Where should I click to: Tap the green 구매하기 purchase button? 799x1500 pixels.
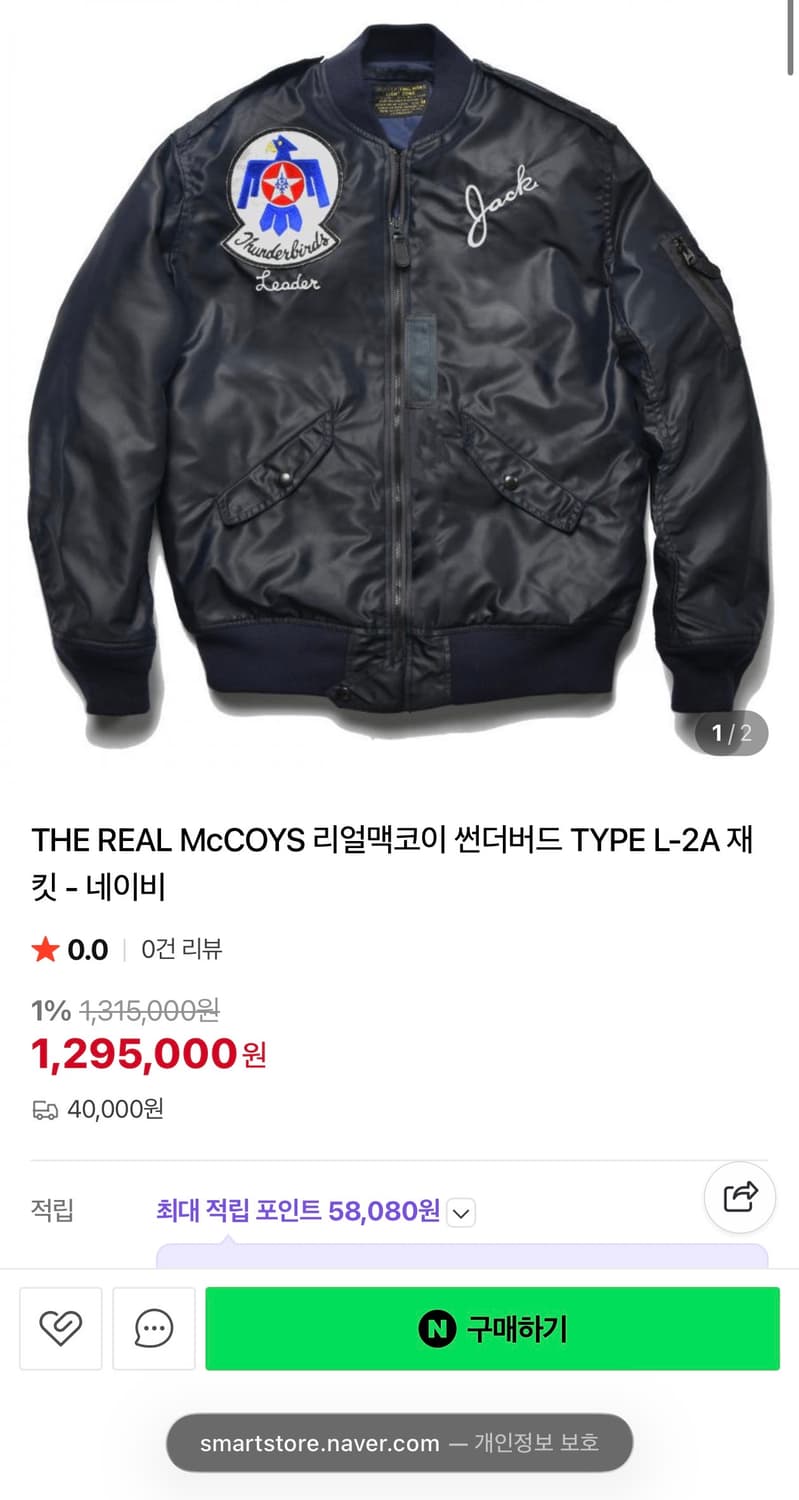[497, 1329]
